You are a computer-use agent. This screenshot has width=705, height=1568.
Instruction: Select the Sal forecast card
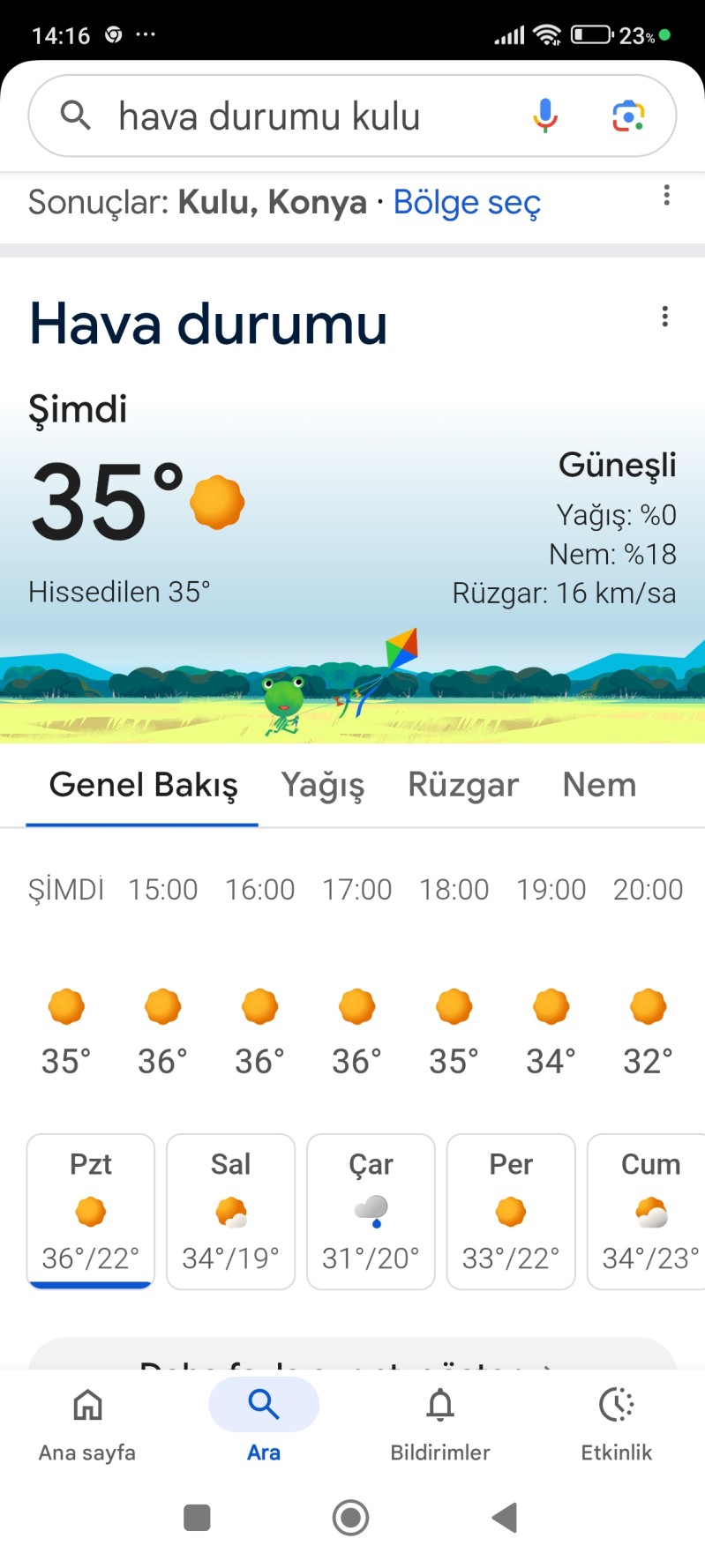tap(230, 1211)
